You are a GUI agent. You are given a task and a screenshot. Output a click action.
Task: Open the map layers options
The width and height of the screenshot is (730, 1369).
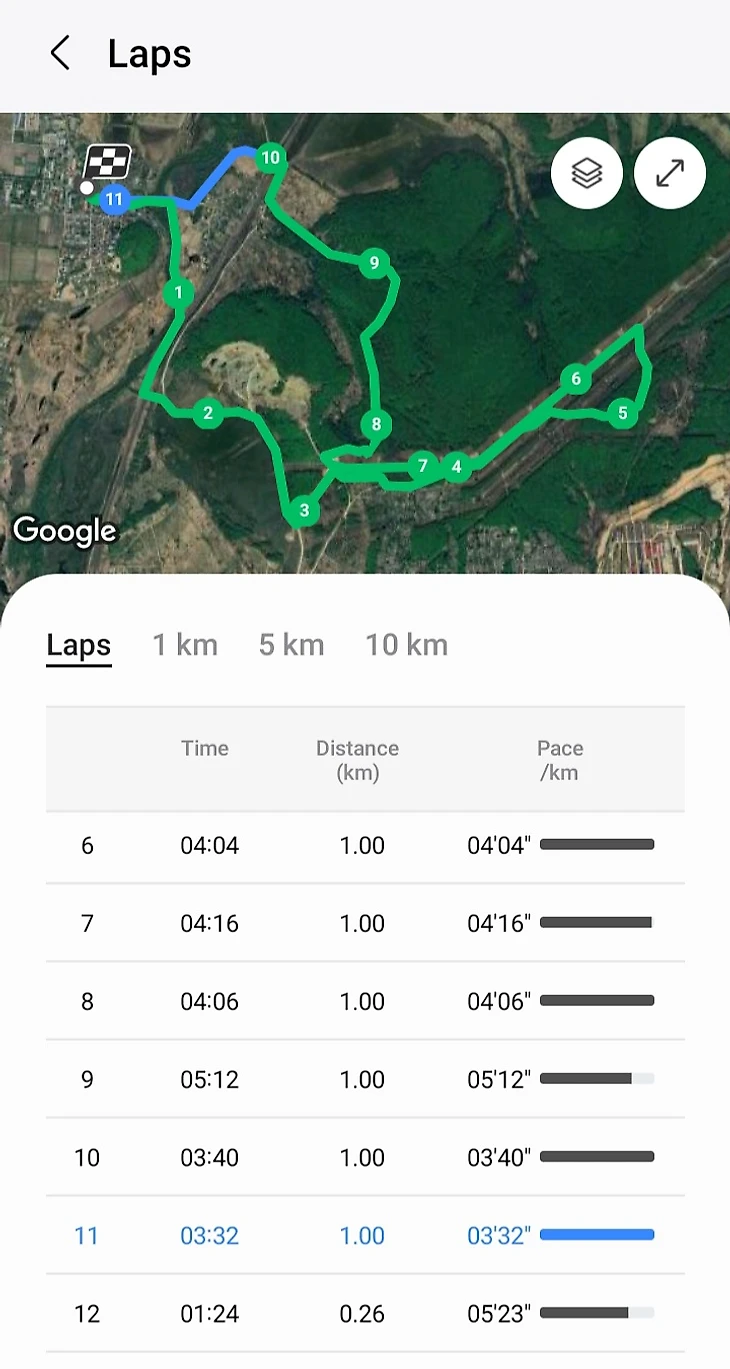587,174
